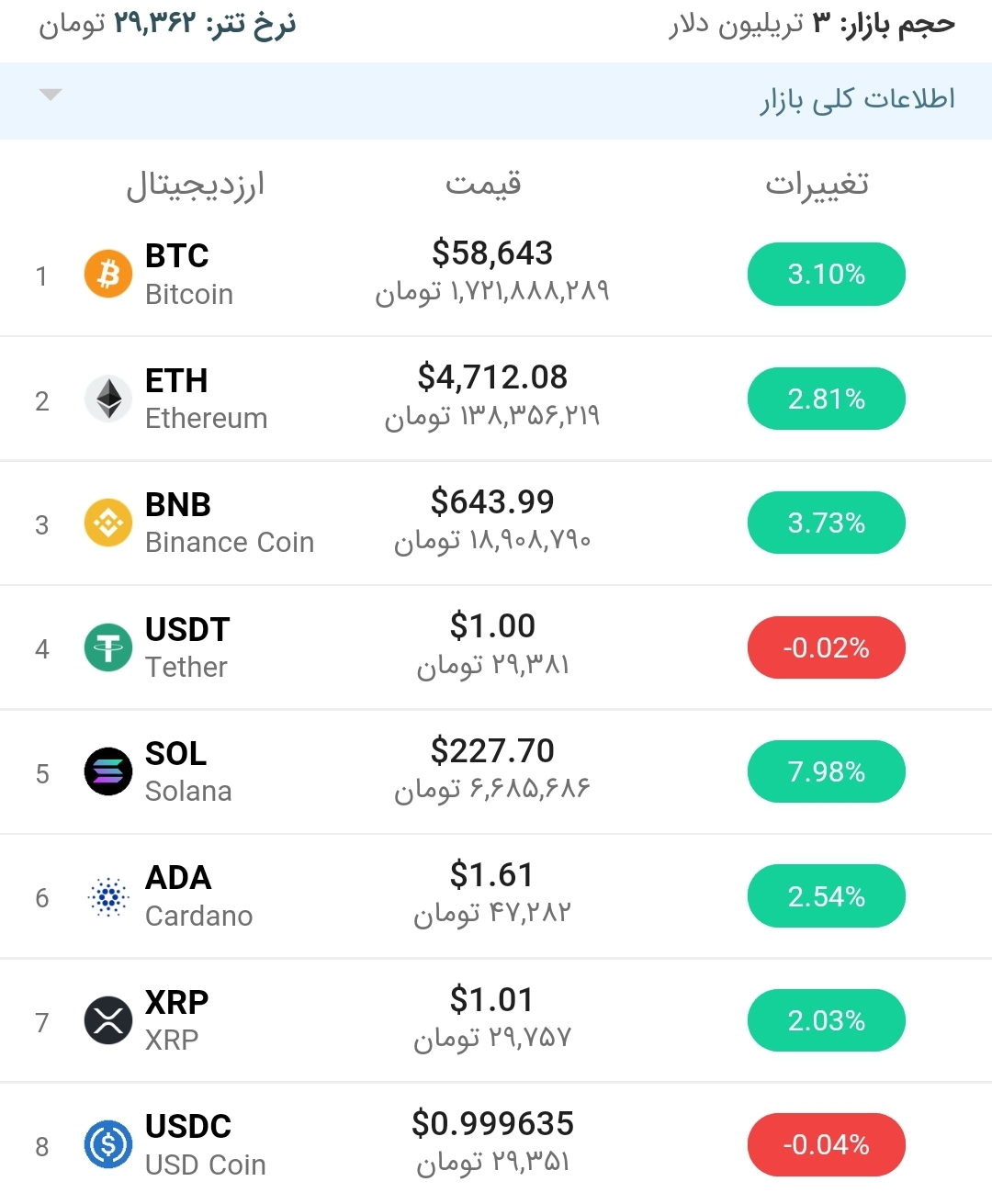The height and width of the screenshot is (1204, 992).
Task: Open the قیمت column header
Action: click(x=484, y=184)
